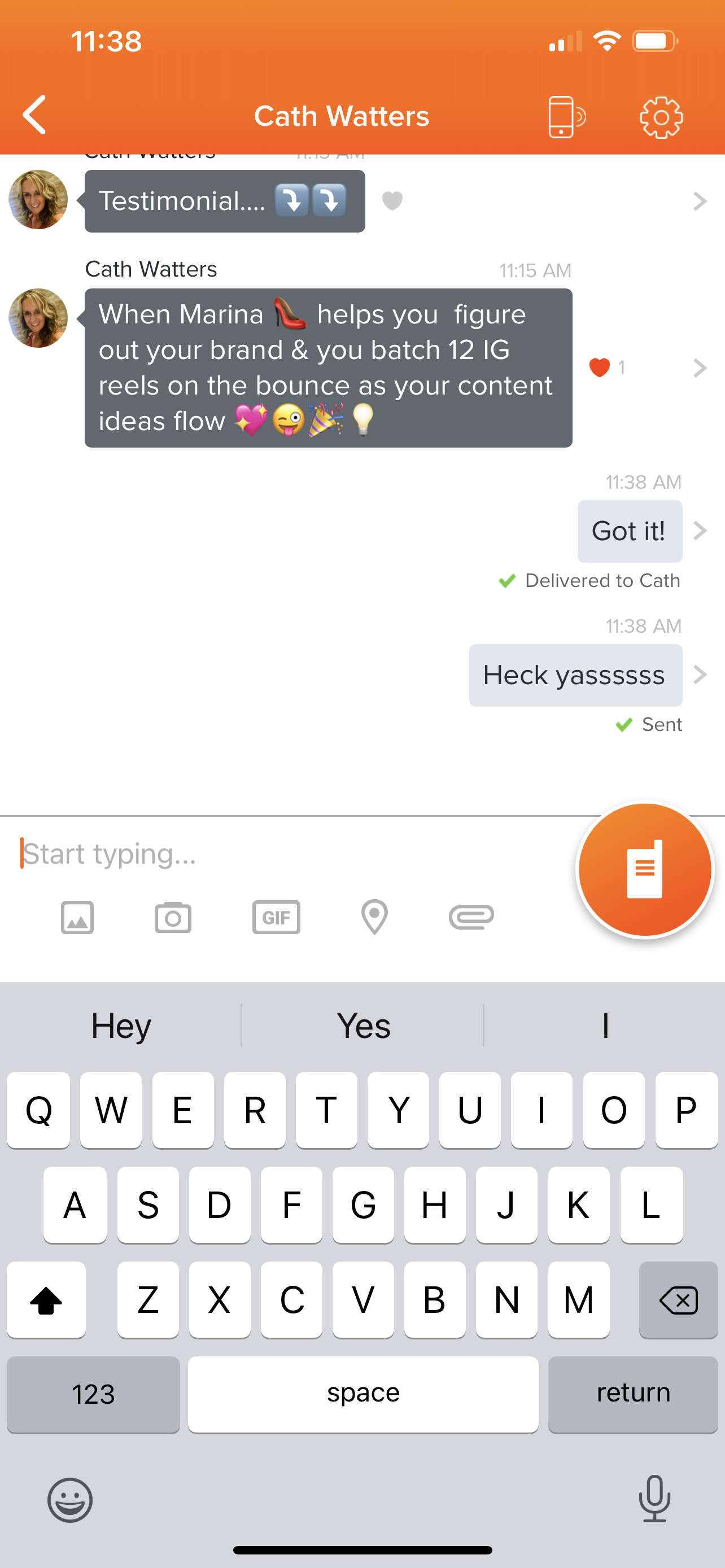Open details chevron for Heck yassssss message
725x1568 pixels.
tap(700, 674)
